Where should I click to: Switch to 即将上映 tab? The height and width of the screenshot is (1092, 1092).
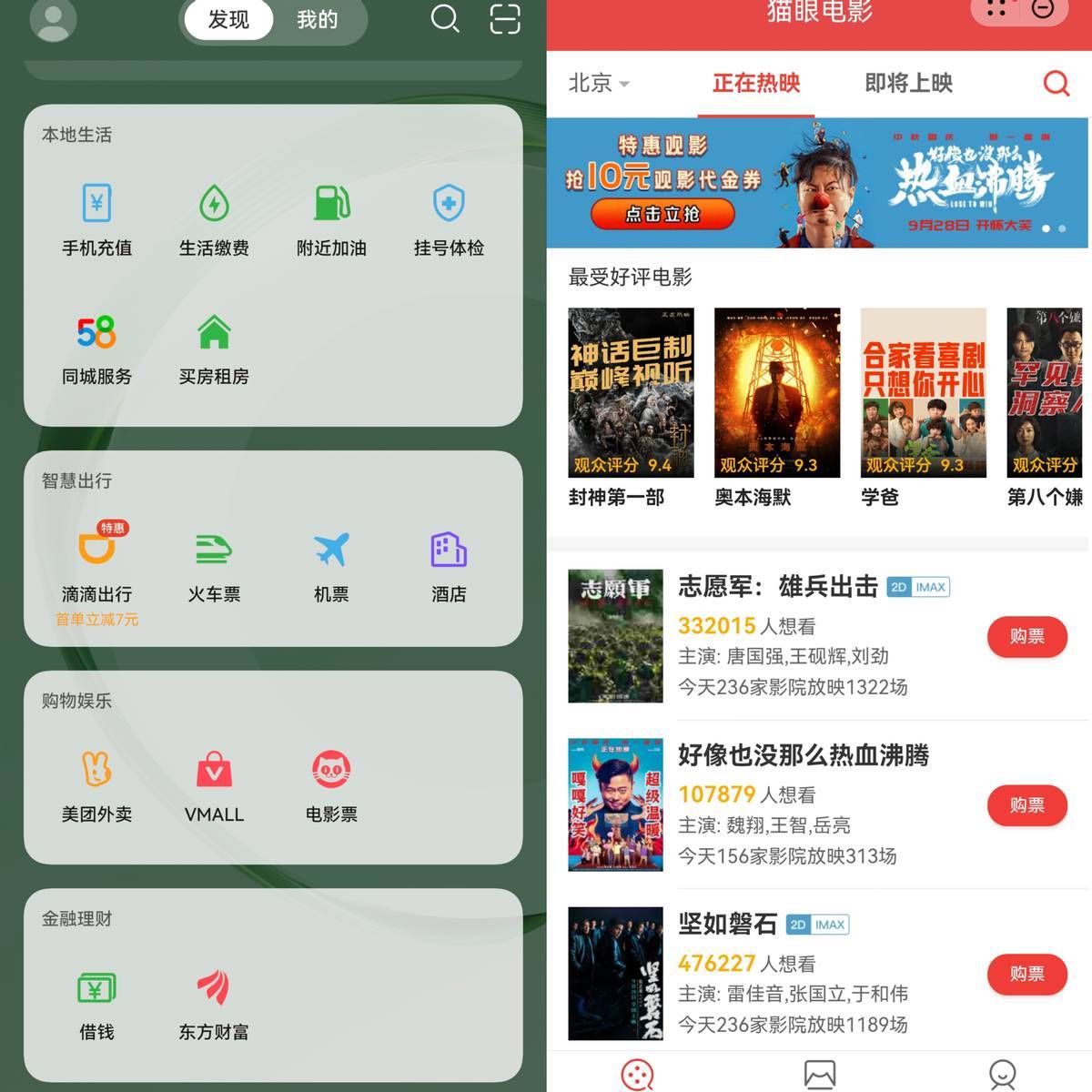click(x=908, y=84)
